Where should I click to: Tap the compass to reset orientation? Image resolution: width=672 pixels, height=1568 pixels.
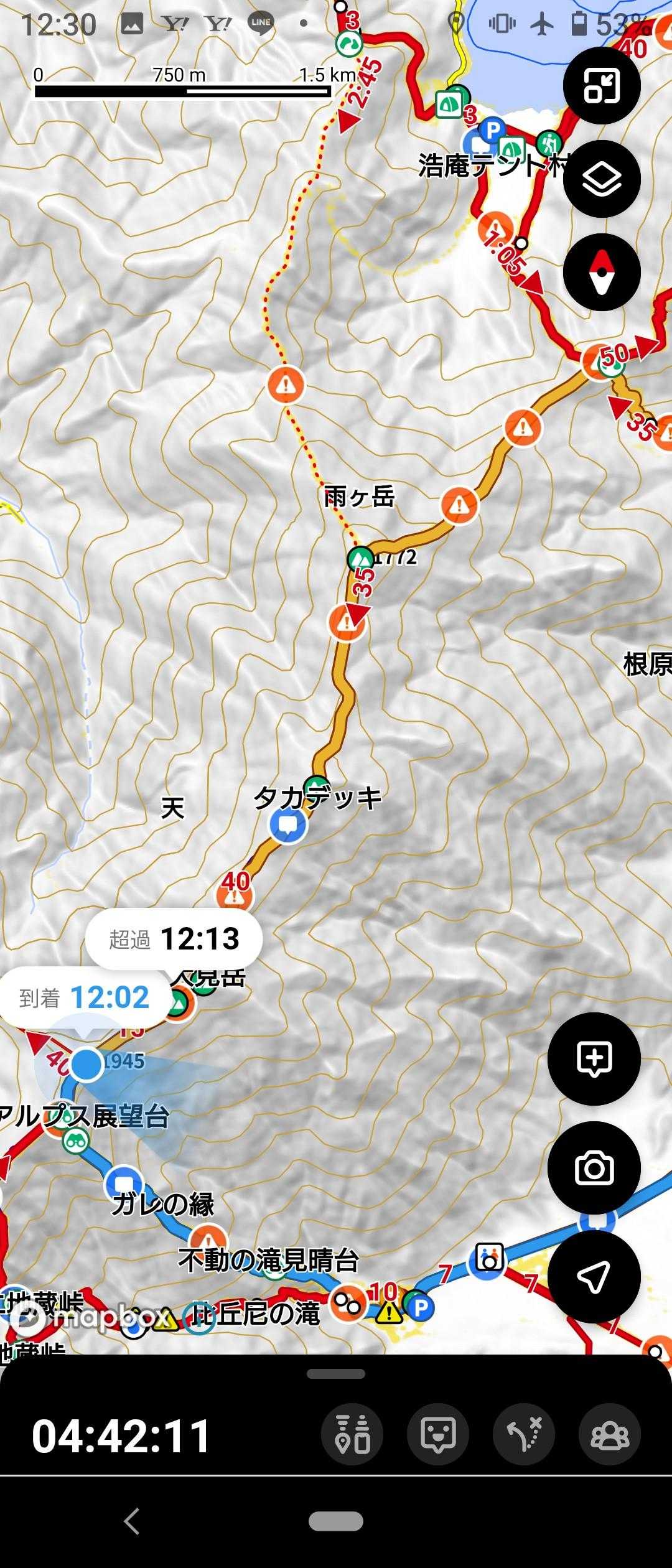click(x=602, y=273)
